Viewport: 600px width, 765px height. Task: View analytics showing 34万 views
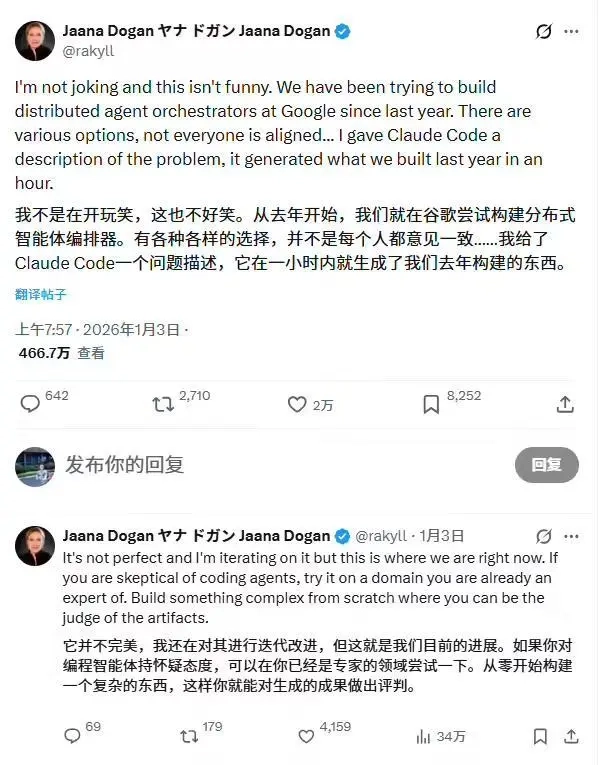424,736
